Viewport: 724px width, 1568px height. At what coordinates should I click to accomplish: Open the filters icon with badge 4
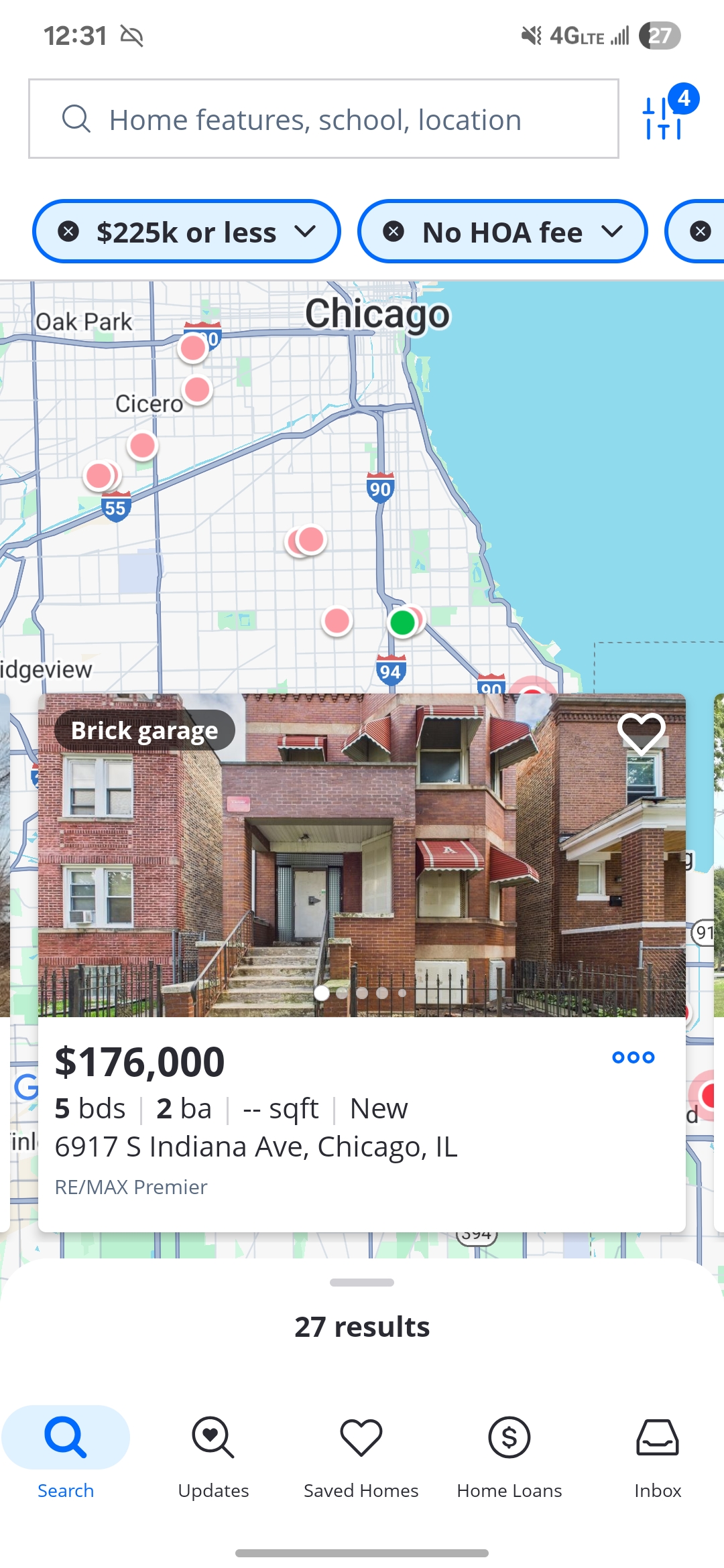point(663,118)
